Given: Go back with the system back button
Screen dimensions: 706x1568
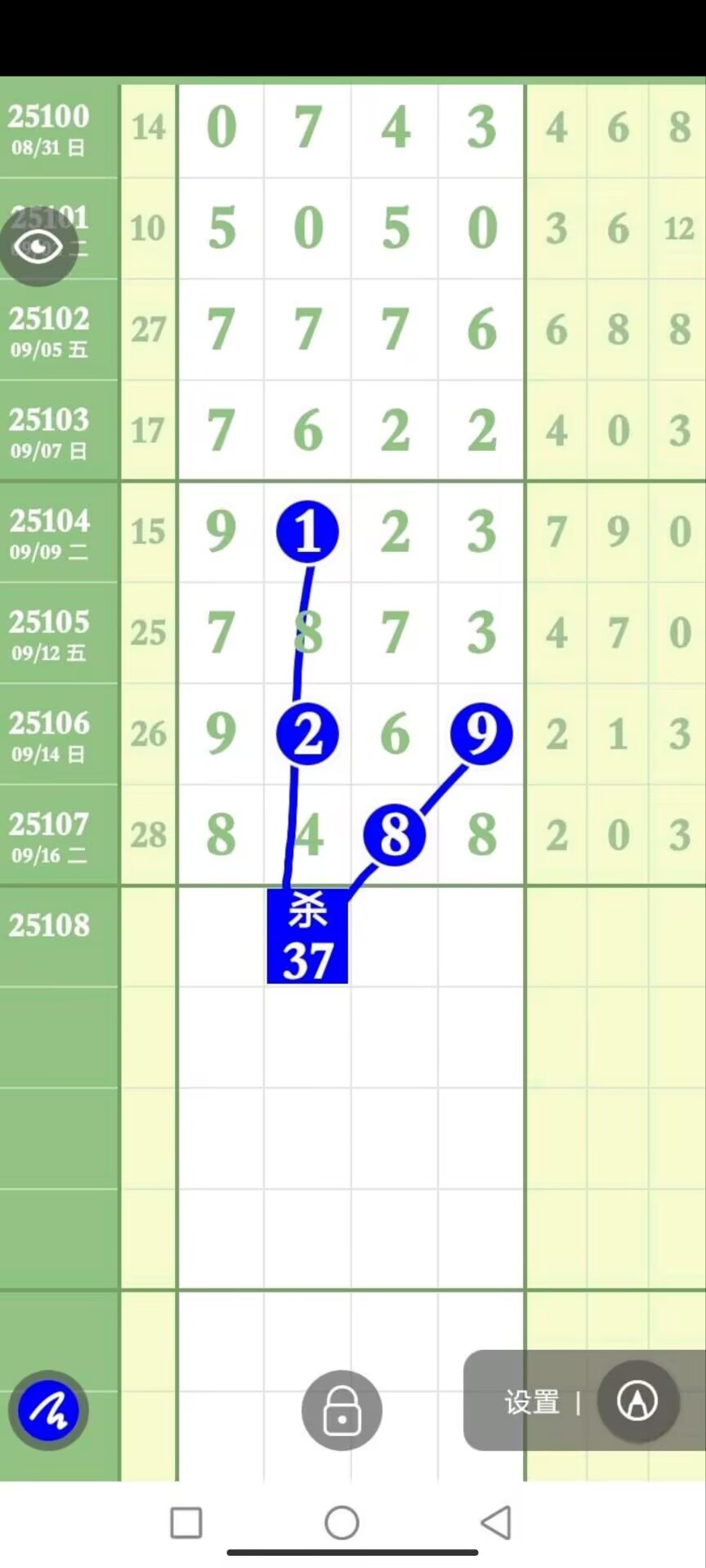Looking at the screenshot, I should [496, 1522].
